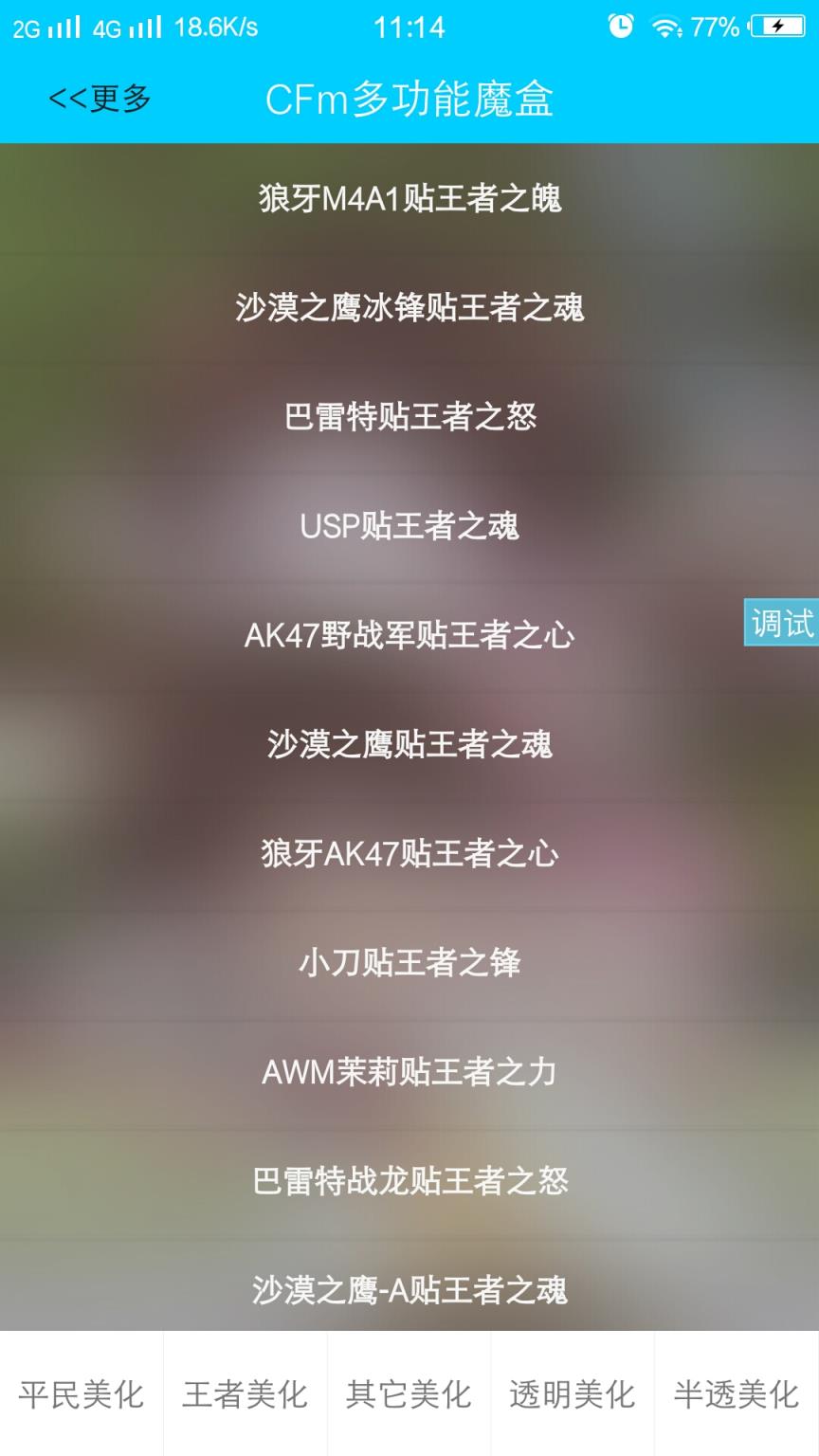819x1456 pixels.
Task: Select 小刀贴王者之锋 entry
Action: 409,963
